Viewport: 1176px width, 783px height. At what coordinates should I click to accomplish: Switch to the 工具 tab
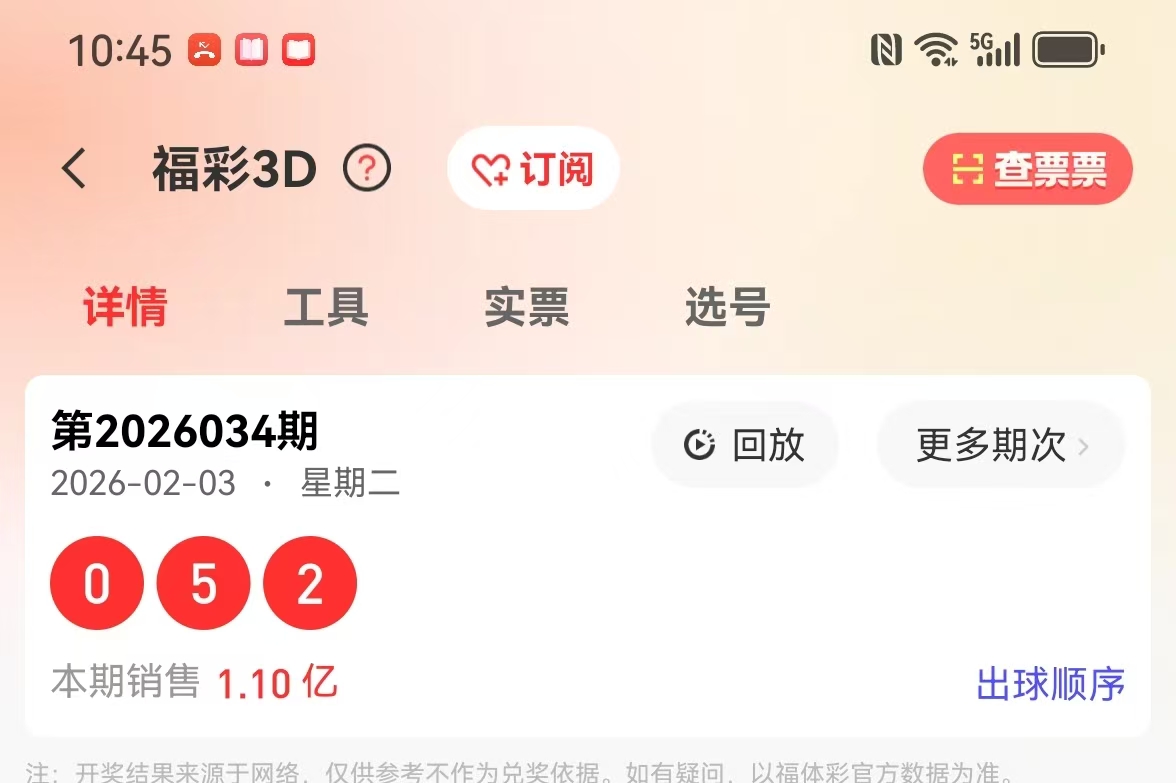[x=326, y=307]
